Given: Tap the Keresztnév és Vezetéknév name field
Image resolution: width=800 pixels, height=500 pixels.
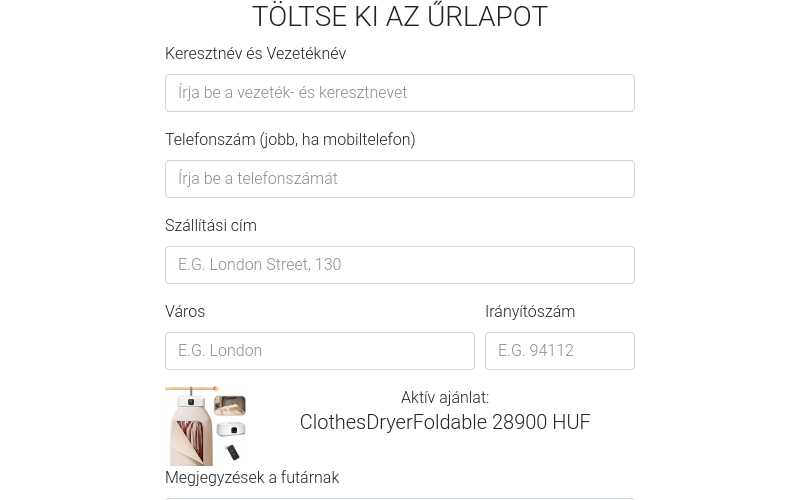Looking at the screenshot, I should point(399,93).
